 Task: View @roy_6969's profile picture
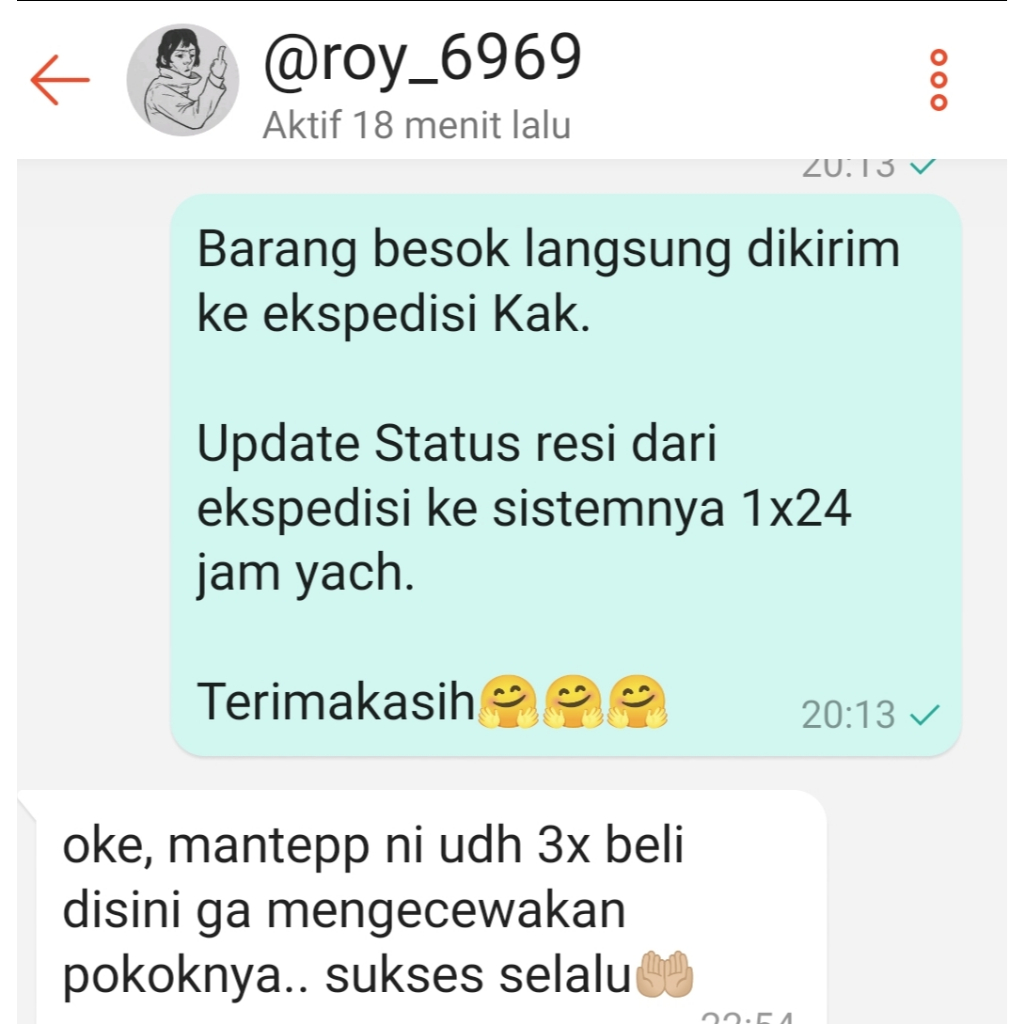click(x=183, y=80)
